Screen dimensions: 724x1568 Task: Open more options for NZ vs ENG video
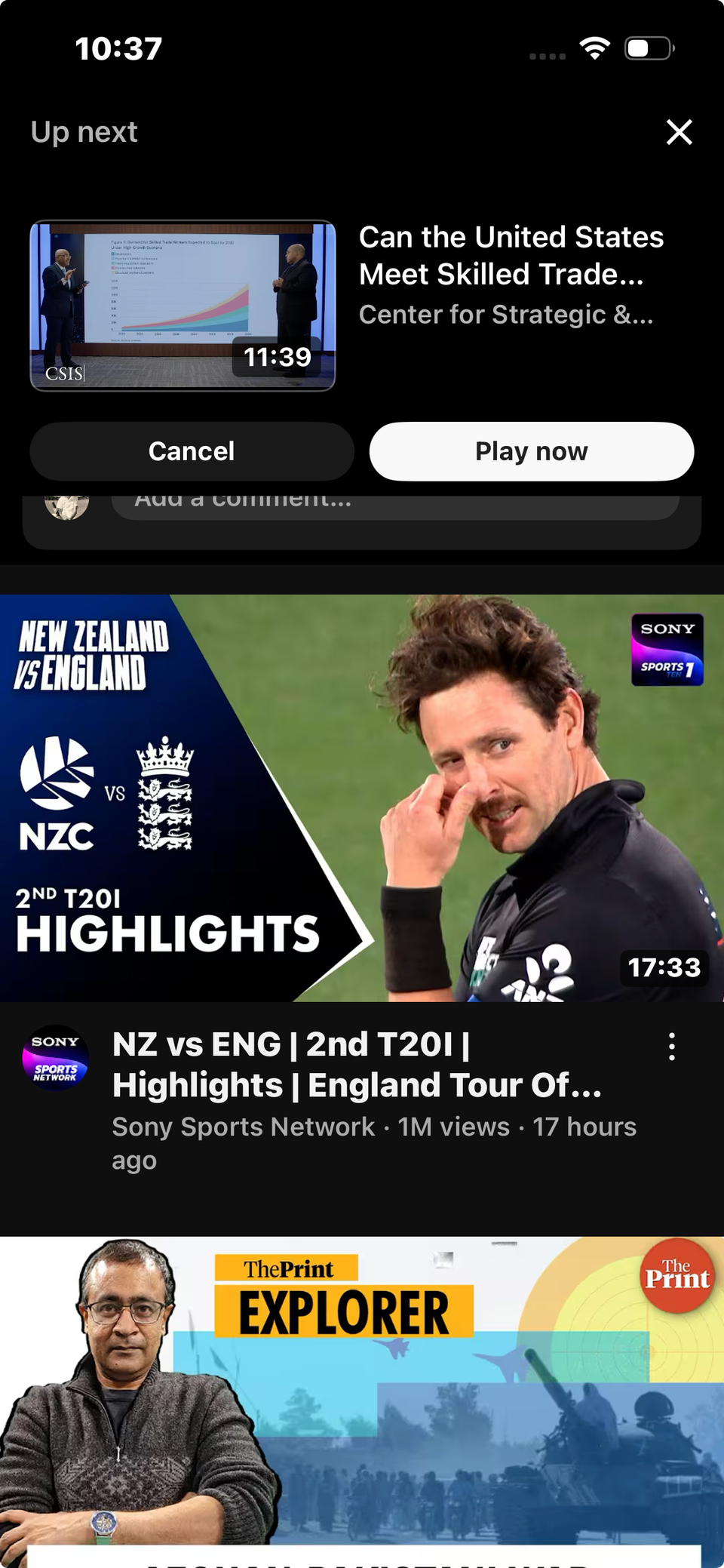671,1047
